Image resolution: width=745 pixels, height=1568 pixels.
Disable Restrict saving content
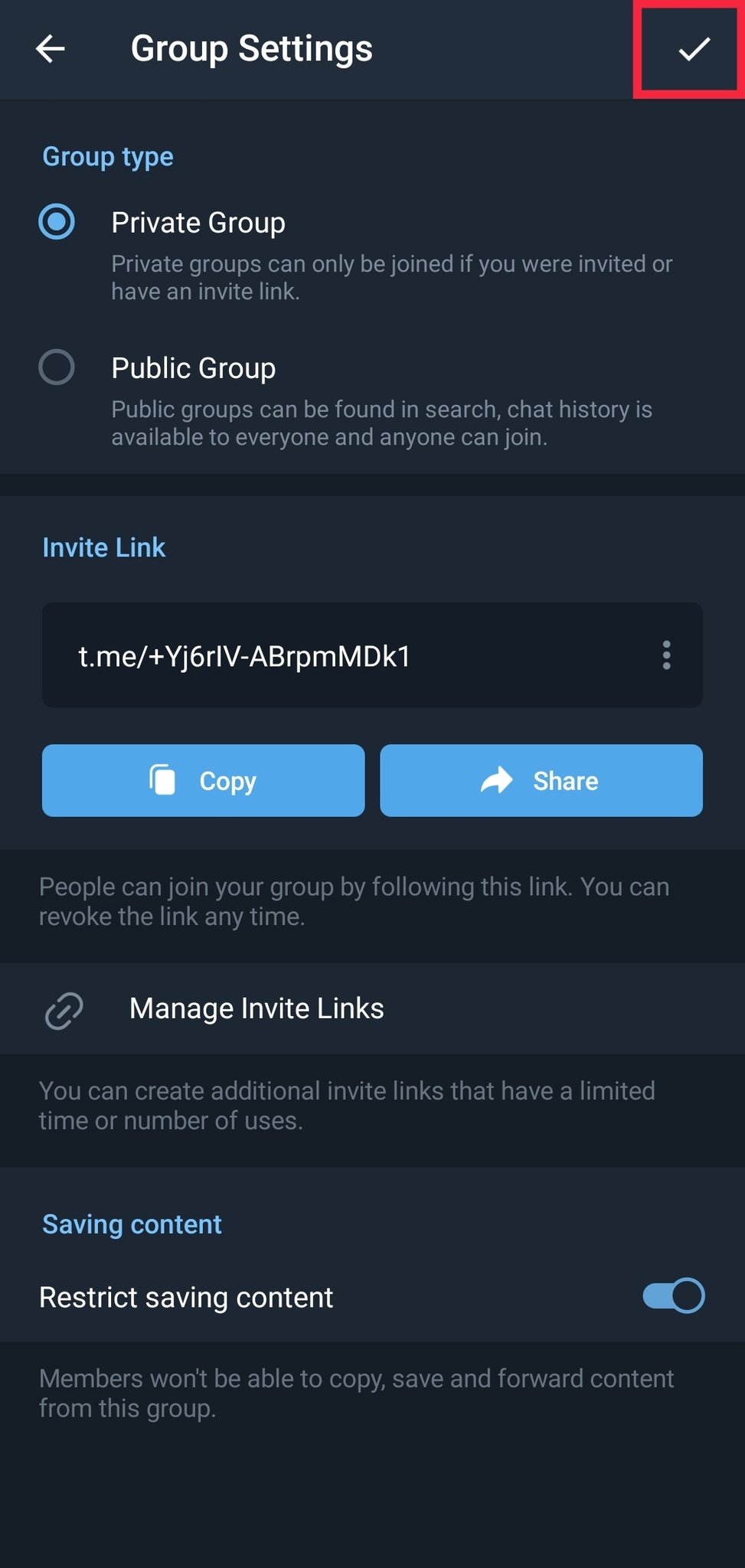(673, 1296)
